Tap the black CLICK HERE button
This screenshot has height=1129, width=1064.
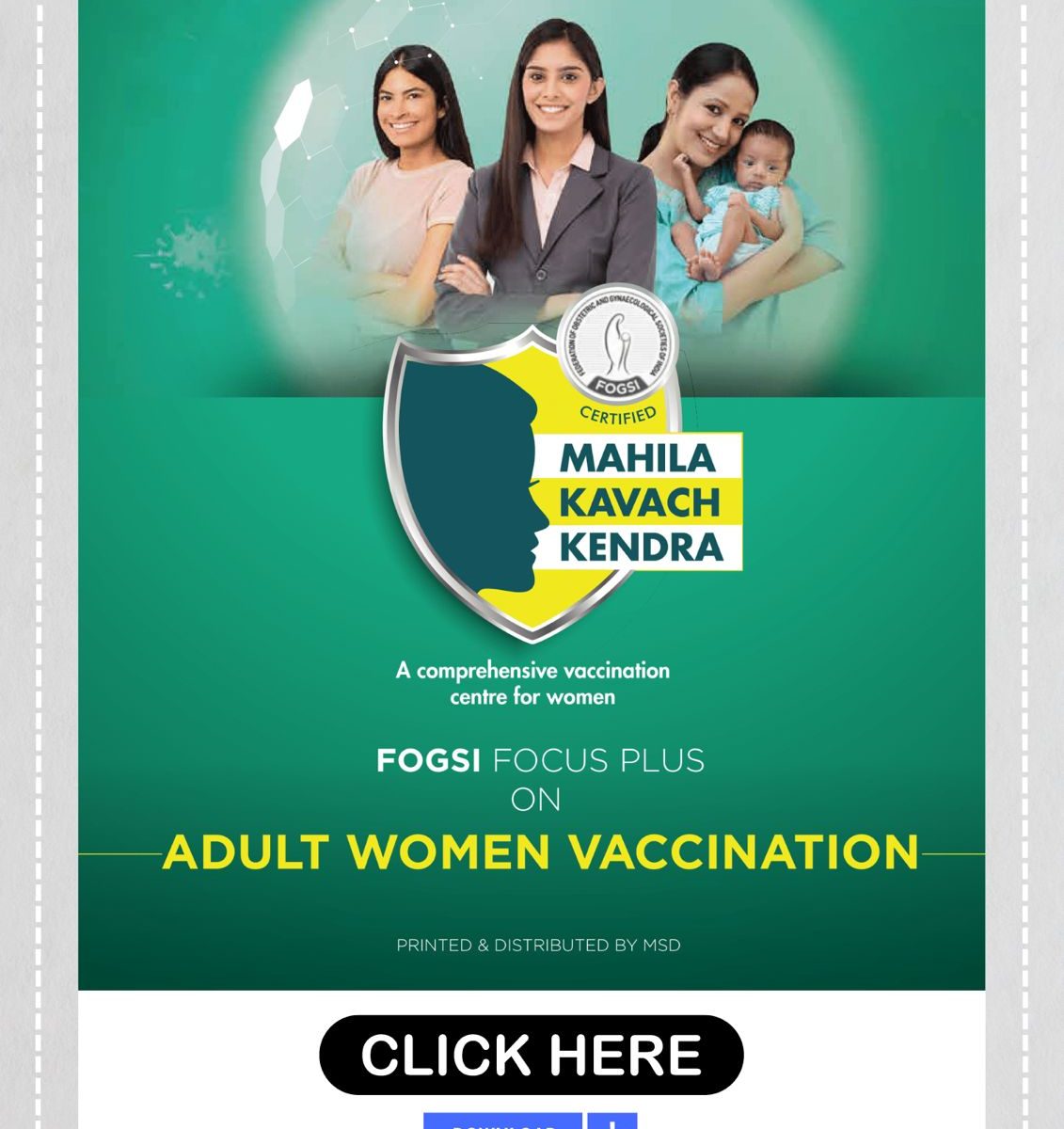[x=532, y=1055]
